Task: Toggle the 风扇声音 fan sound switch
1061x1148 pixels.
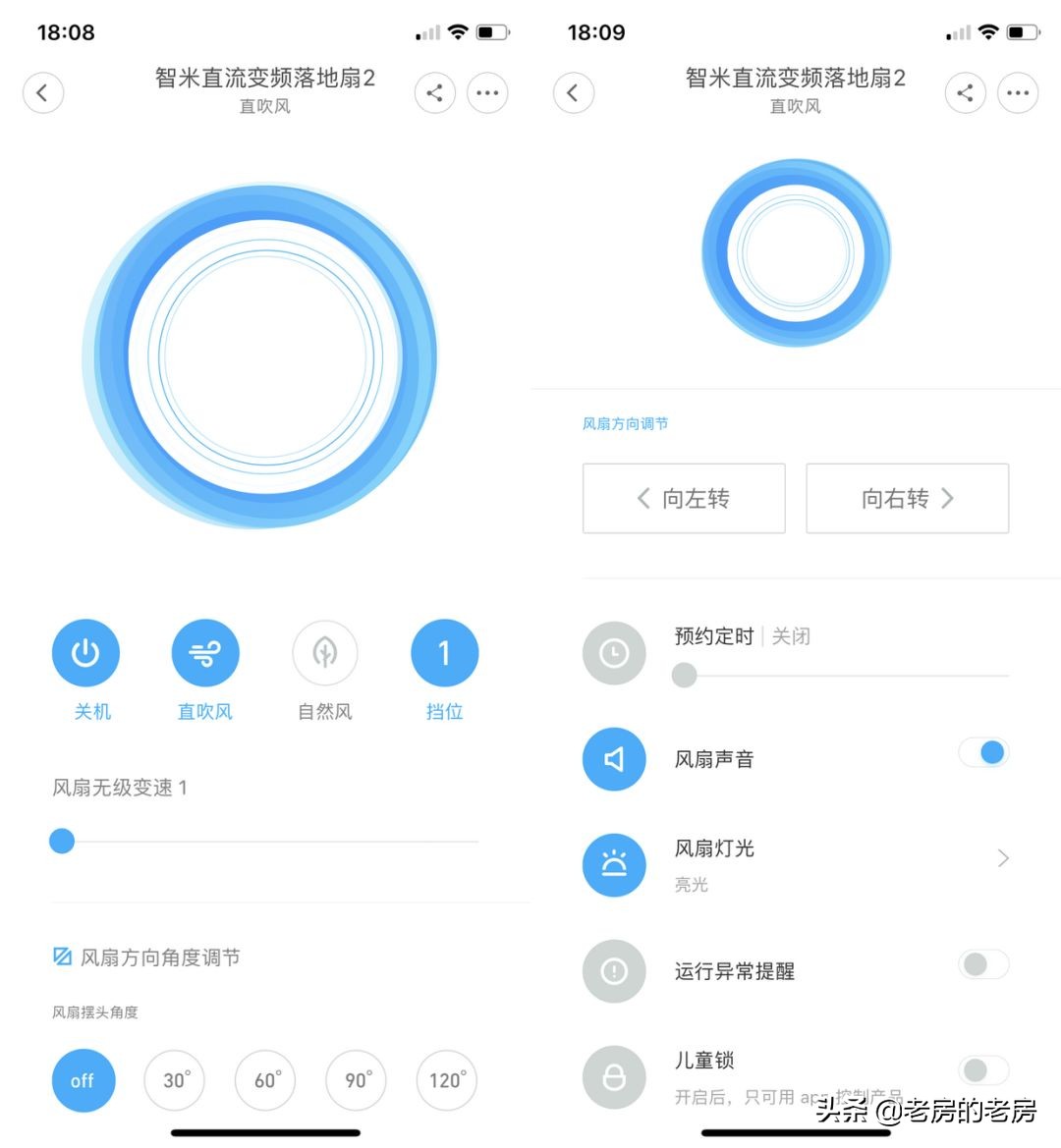Action: pyautogui.click(x=983, y=751)
